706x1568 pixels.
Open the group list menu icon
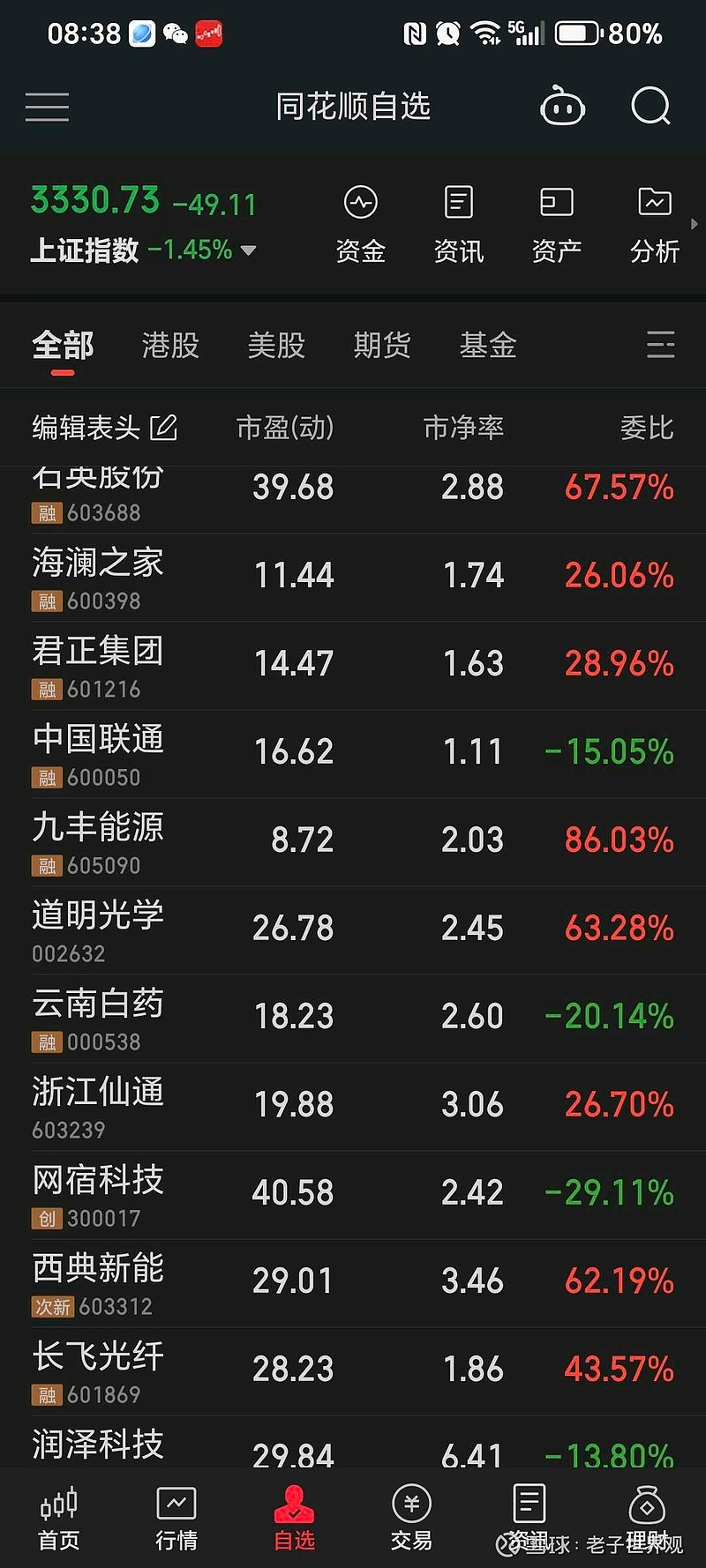[660, 345]
